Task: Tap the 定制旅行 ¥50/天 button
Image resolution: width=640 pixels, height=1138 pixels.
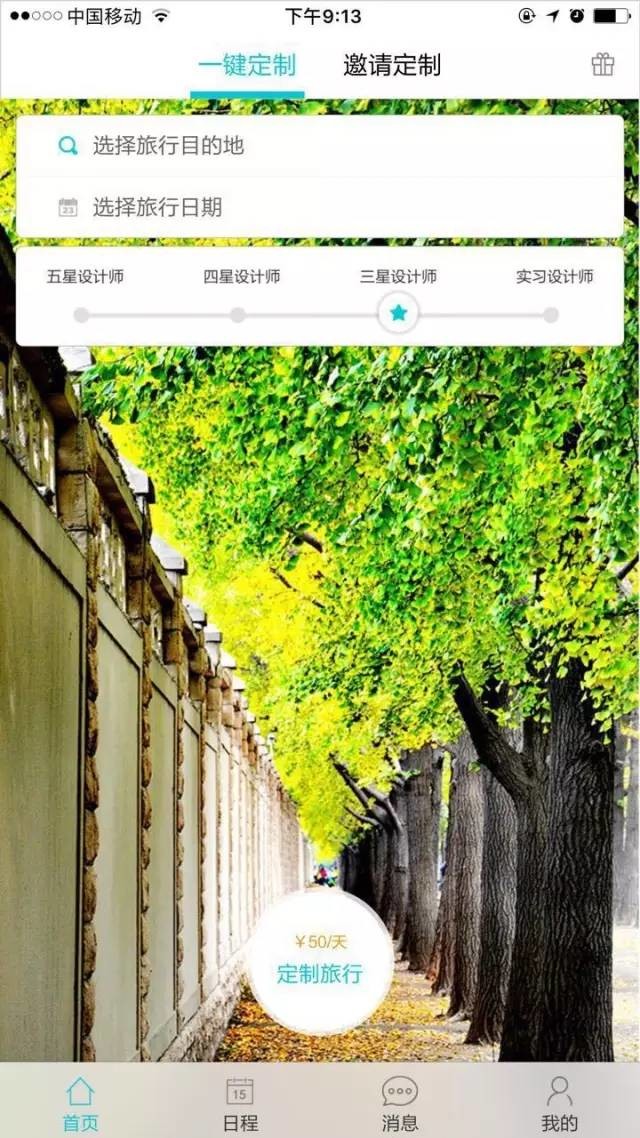Action: coord(320,961)
